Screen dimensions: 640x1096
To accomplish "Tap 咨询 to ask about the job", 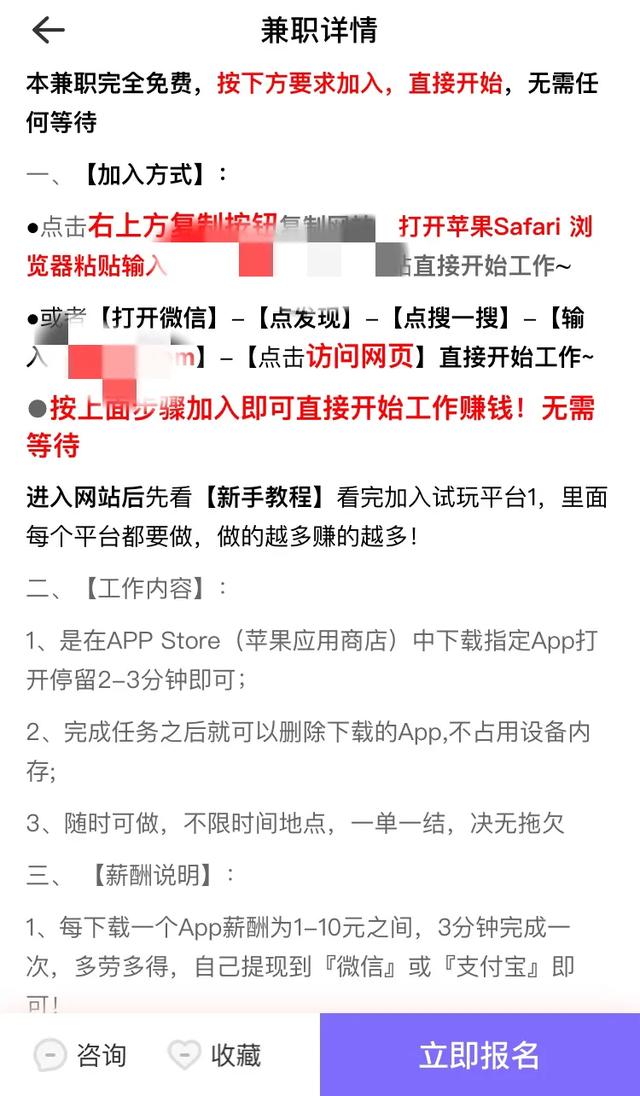I will (80, 1055).
